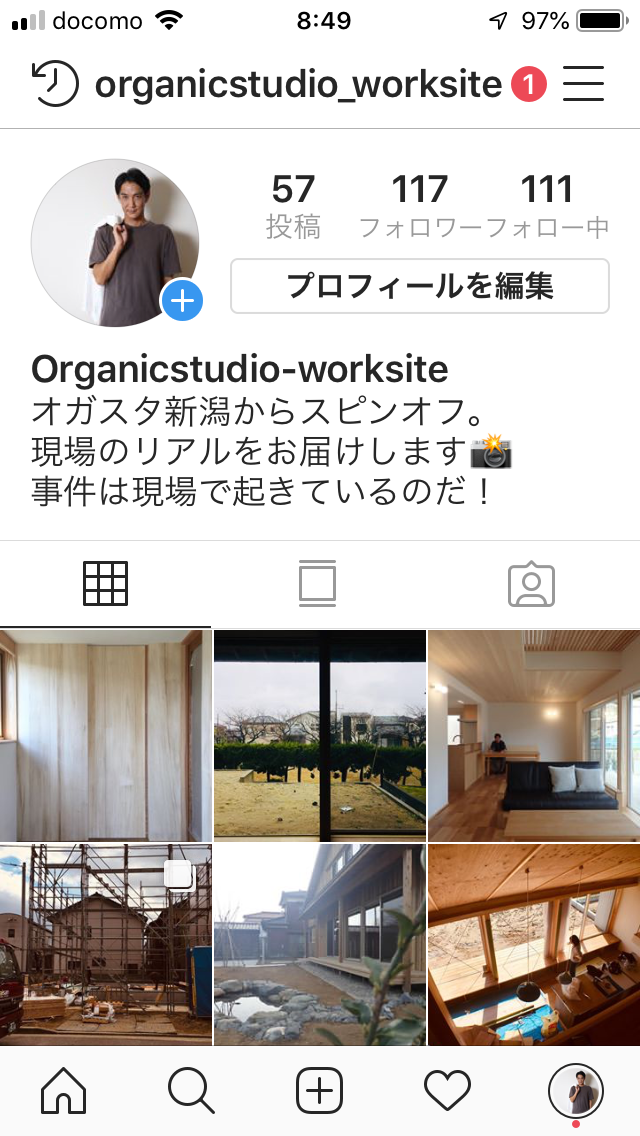Switch to the grid view tab
This screenshot has width=640, height=1136.
pyautogui.click(x=106, y=584)
